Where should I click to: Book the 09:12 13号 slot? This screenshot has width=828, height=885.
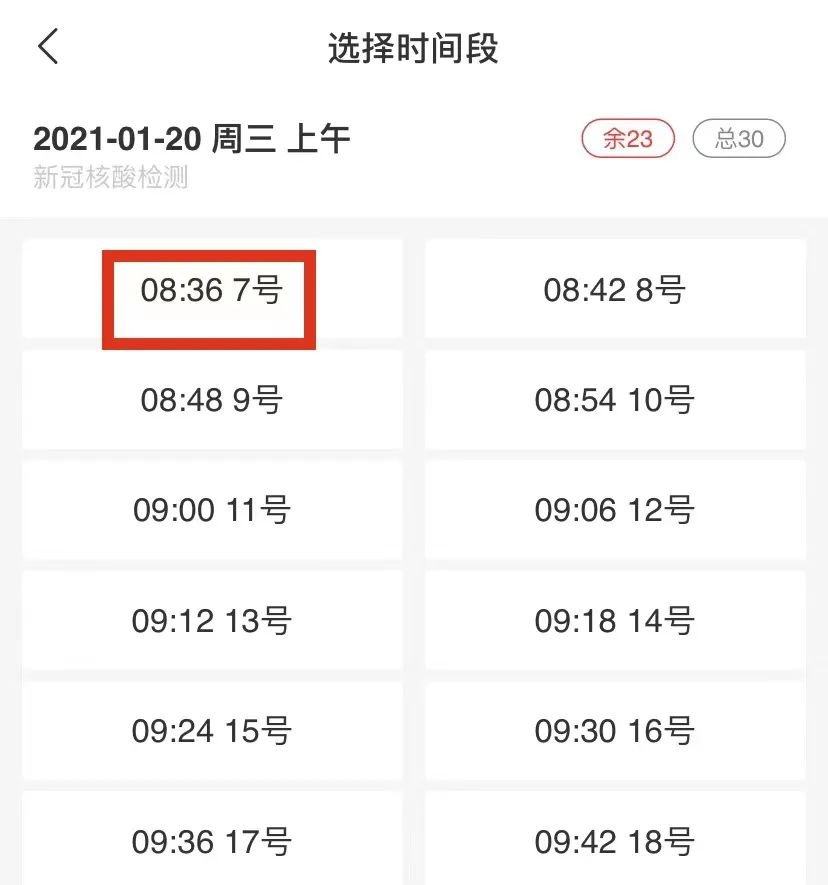pyautogui.click(x=212, y=621)
